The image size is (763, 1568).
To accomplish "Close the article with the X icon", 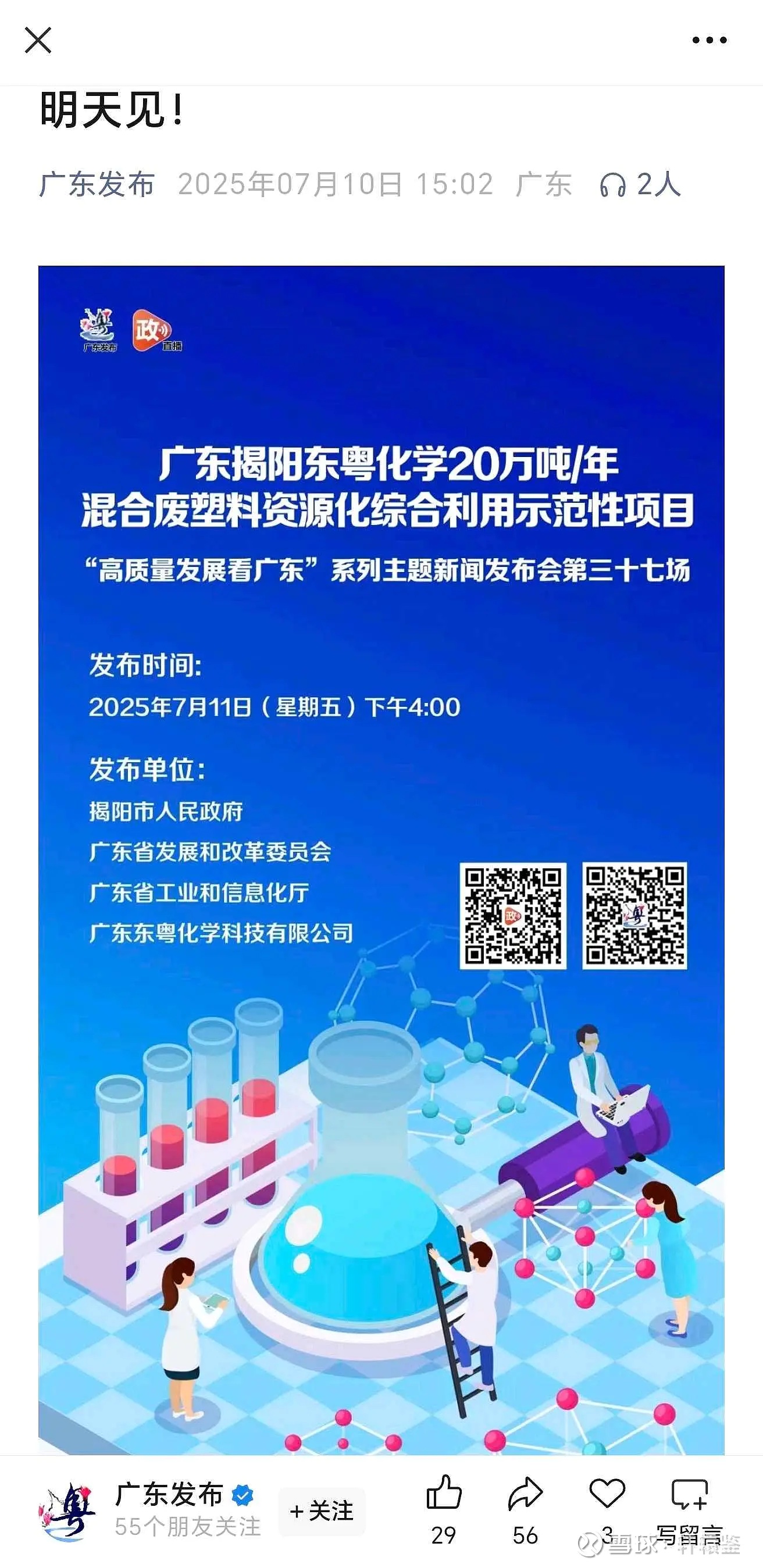I will pyautogui.click(x=38, y=41).
